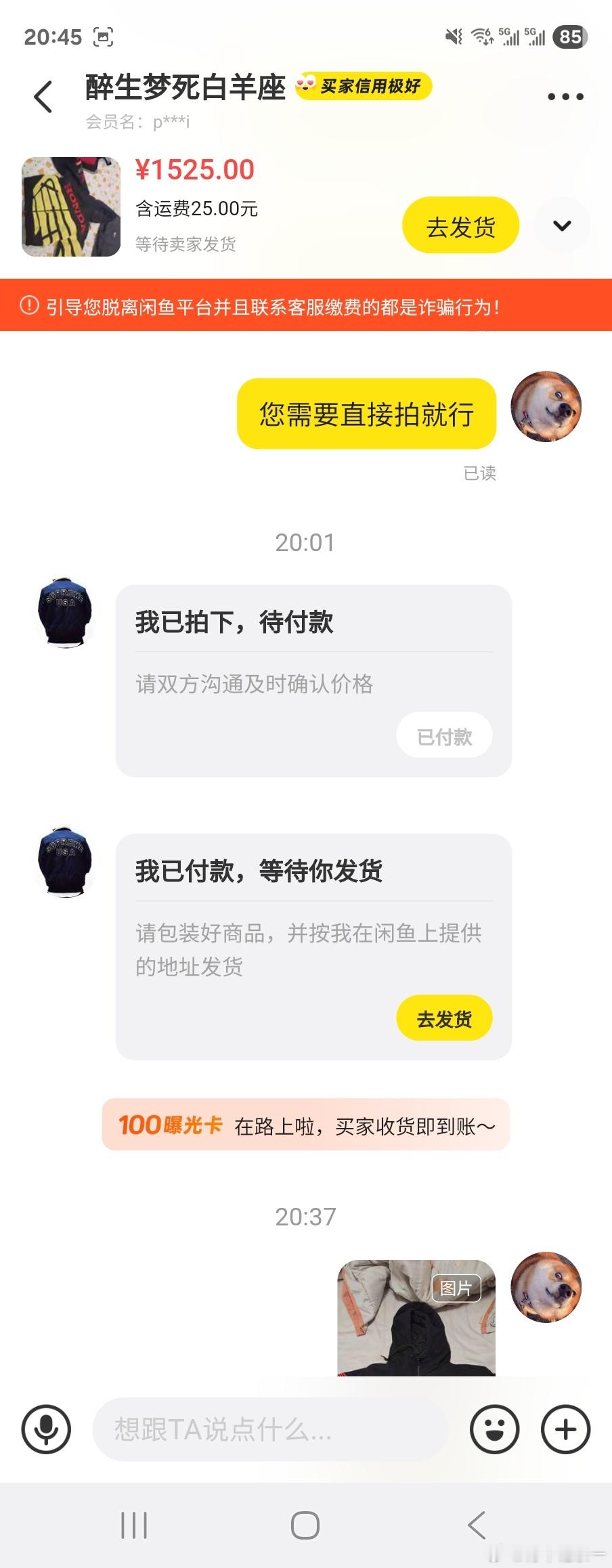
Task: Tap the 已付款 status button in the order card
Action: pos(443,735)
